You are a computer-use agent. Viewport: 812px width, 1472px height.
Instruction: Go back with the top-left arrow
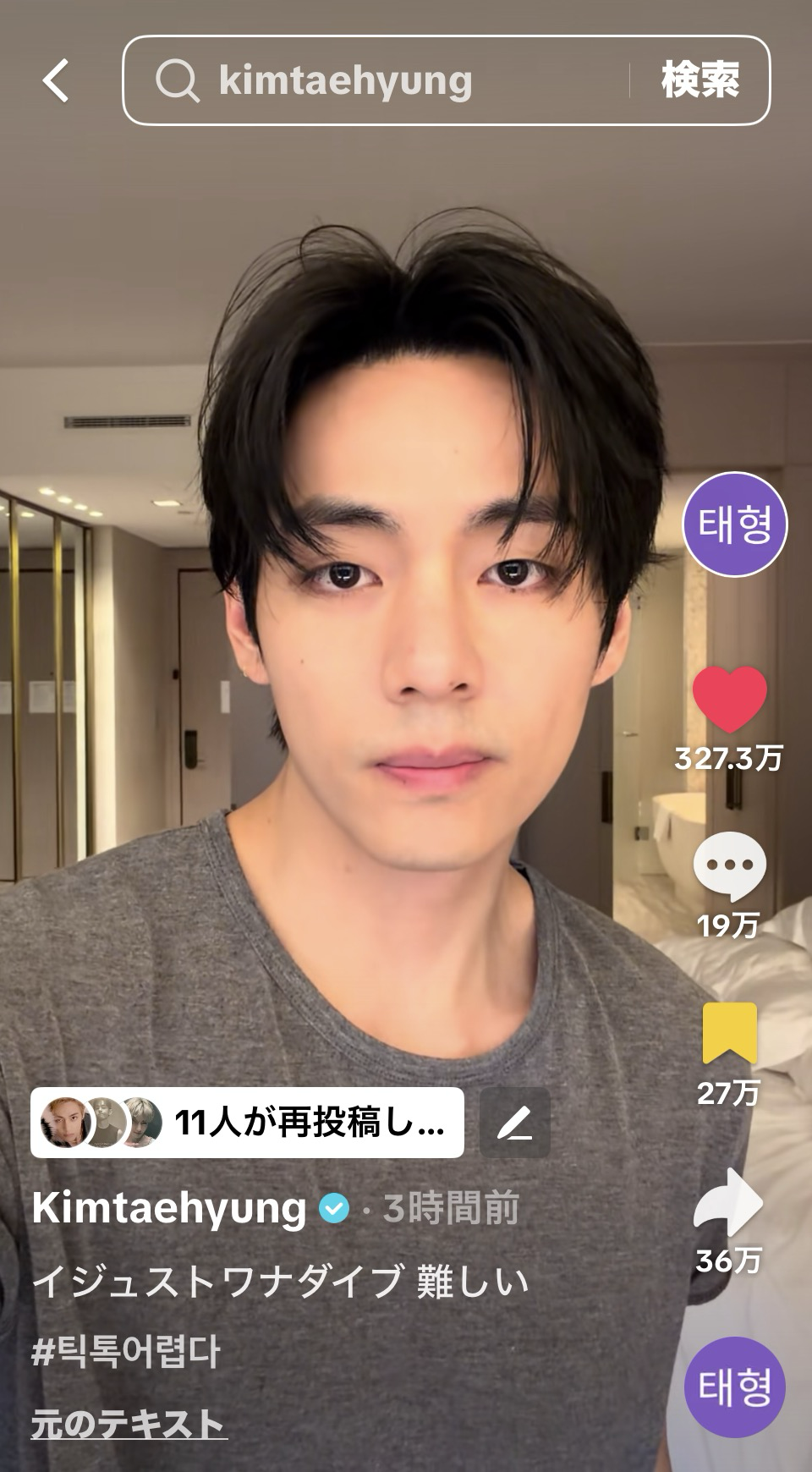coord(56,81)
